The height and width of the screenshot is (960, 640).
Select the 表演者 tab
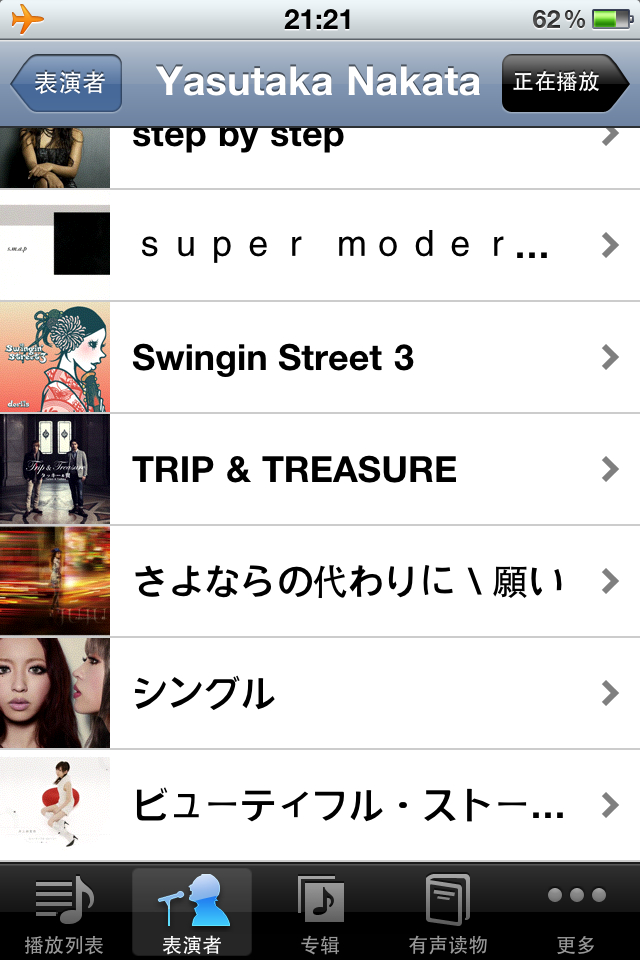192,913
